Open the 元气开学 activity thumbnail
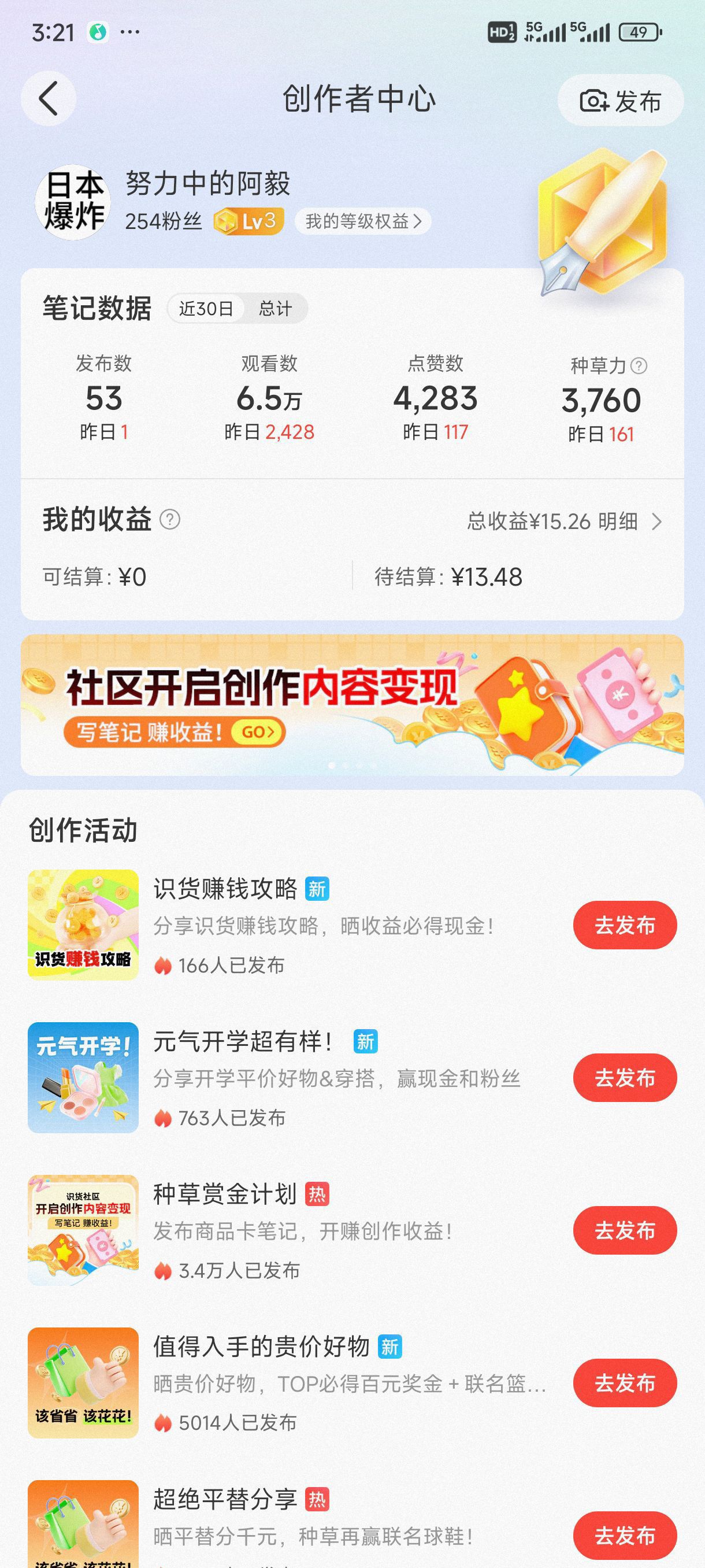Screen dimensions: 705x1568 (83, 1077)
